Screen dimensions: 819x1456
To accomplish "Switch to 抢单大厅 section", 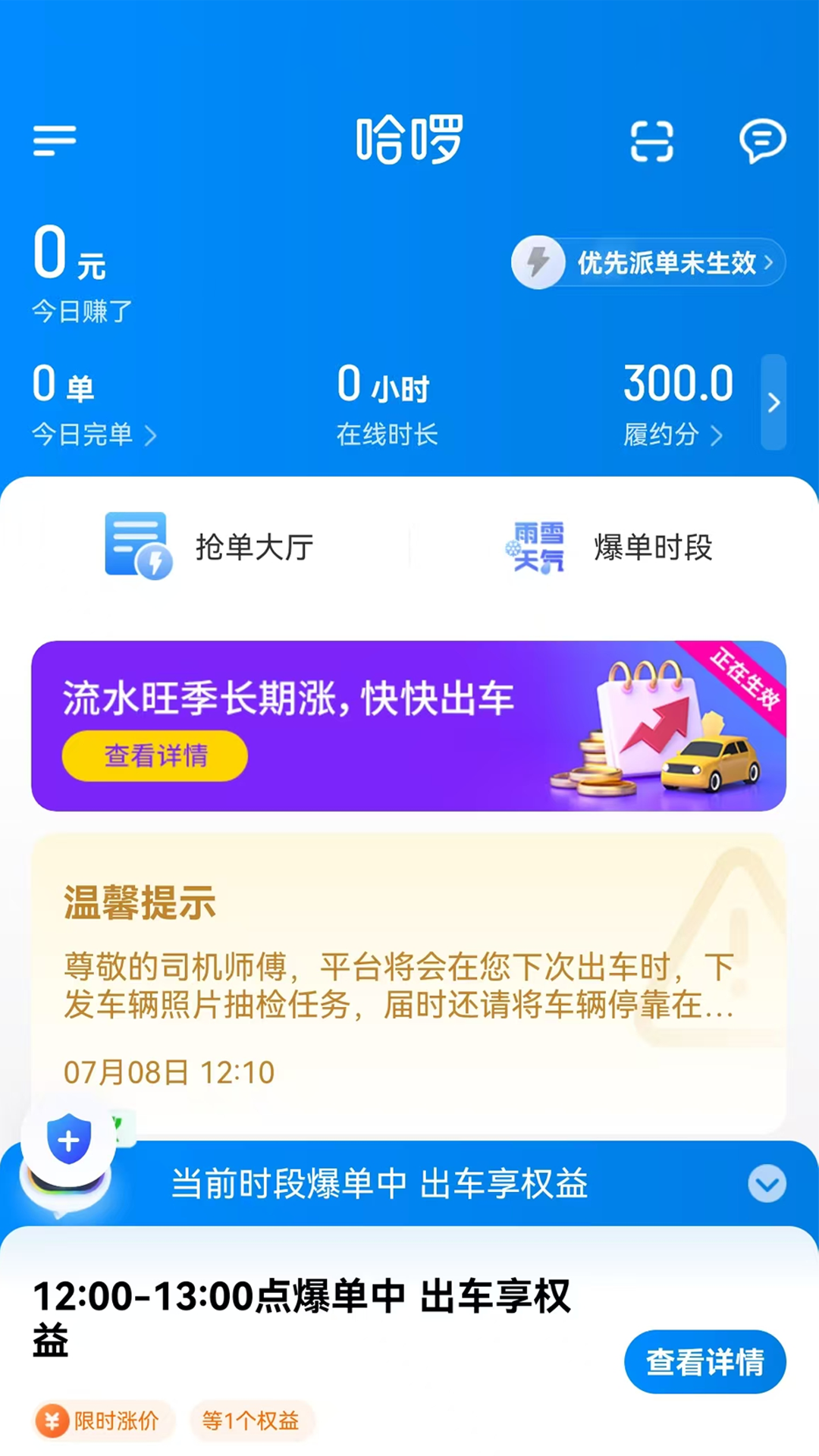I will 254,546.
